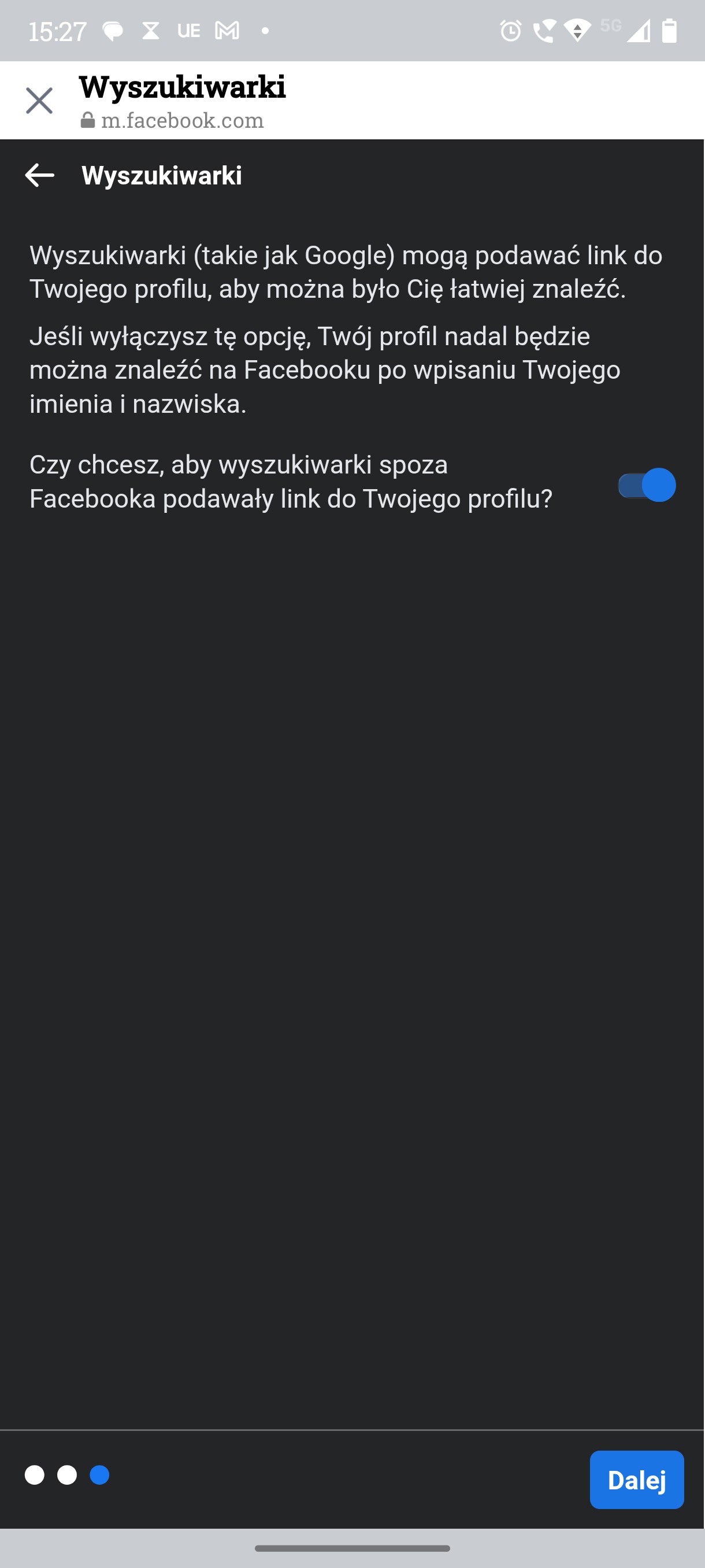Close the in-app browser with X
This screenshot has height=1568, width=705.
pyautogui.click(x=39, y=101)
